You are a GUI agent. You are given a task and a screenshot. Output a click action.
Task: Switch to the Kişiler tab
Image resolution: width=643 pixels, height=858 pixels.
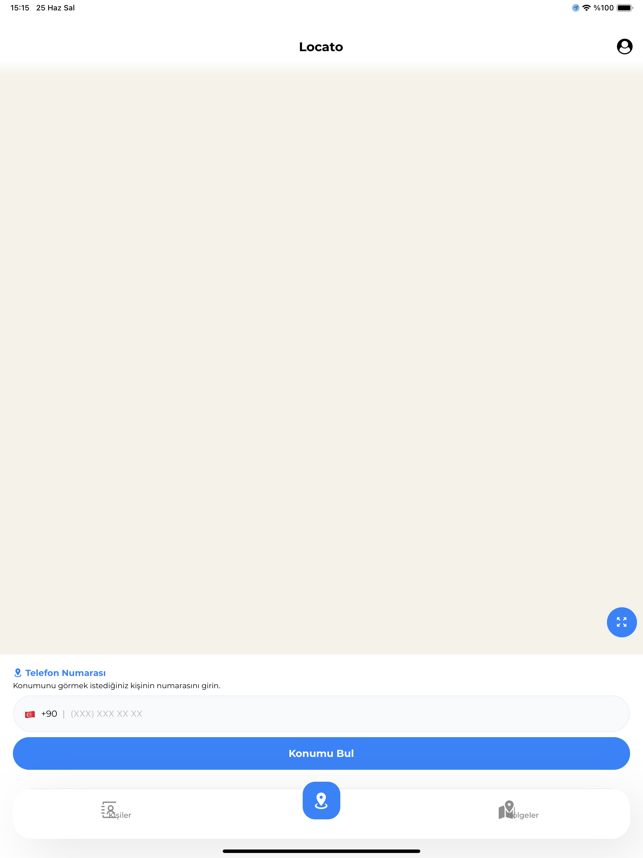114,811
